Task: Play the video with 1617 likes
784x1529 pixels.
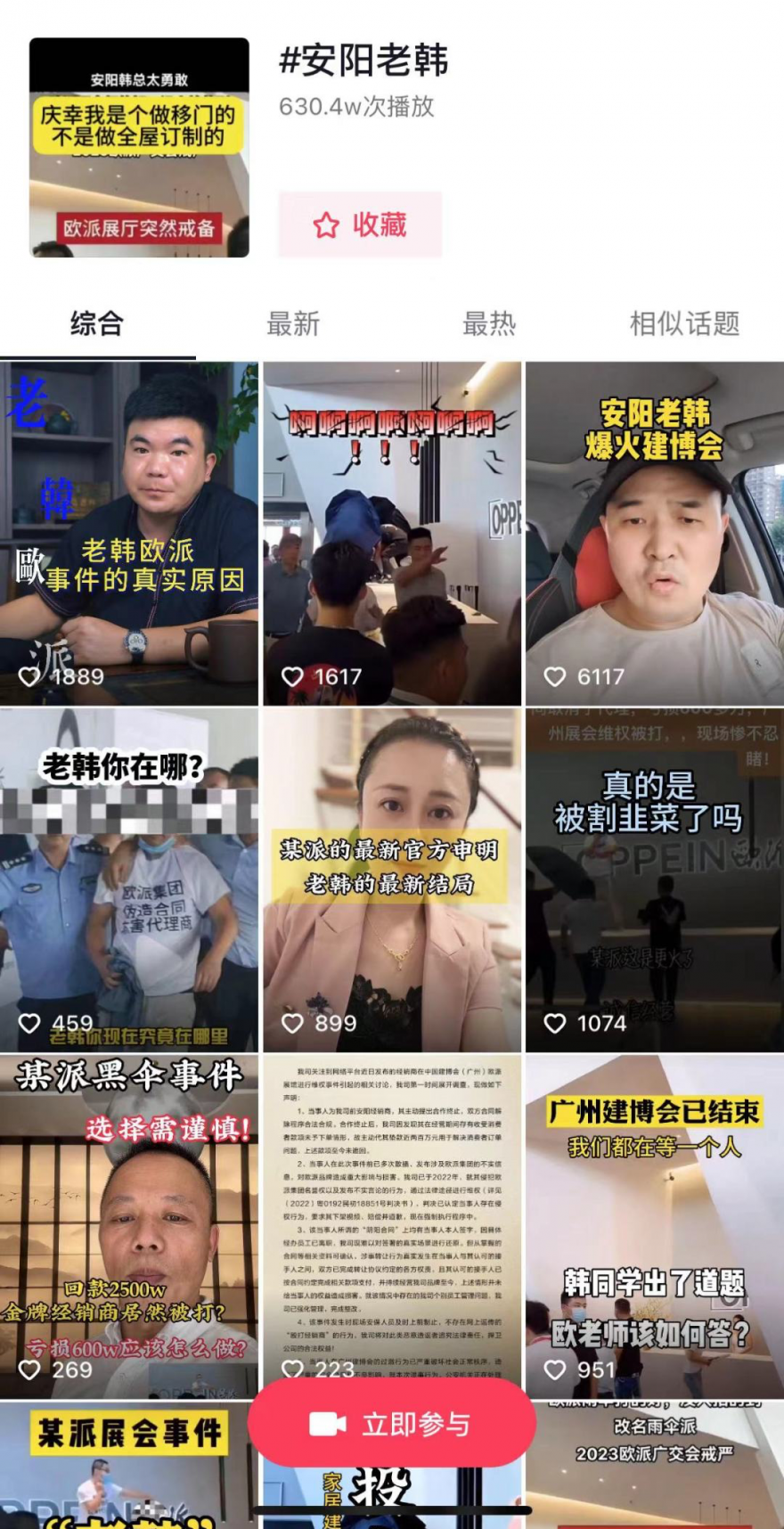Action: coord(392,535)
